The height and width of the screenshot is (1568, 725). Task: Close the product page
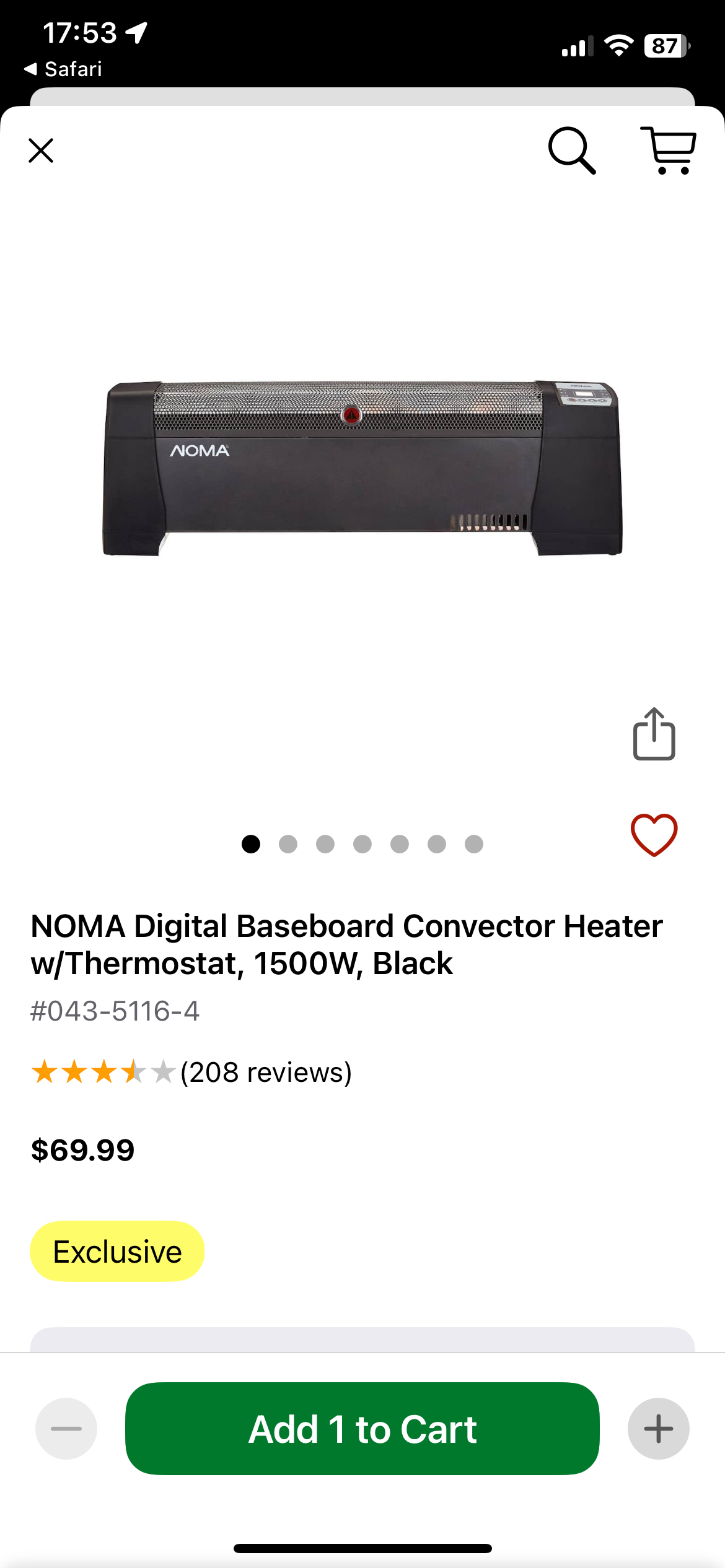41,150
